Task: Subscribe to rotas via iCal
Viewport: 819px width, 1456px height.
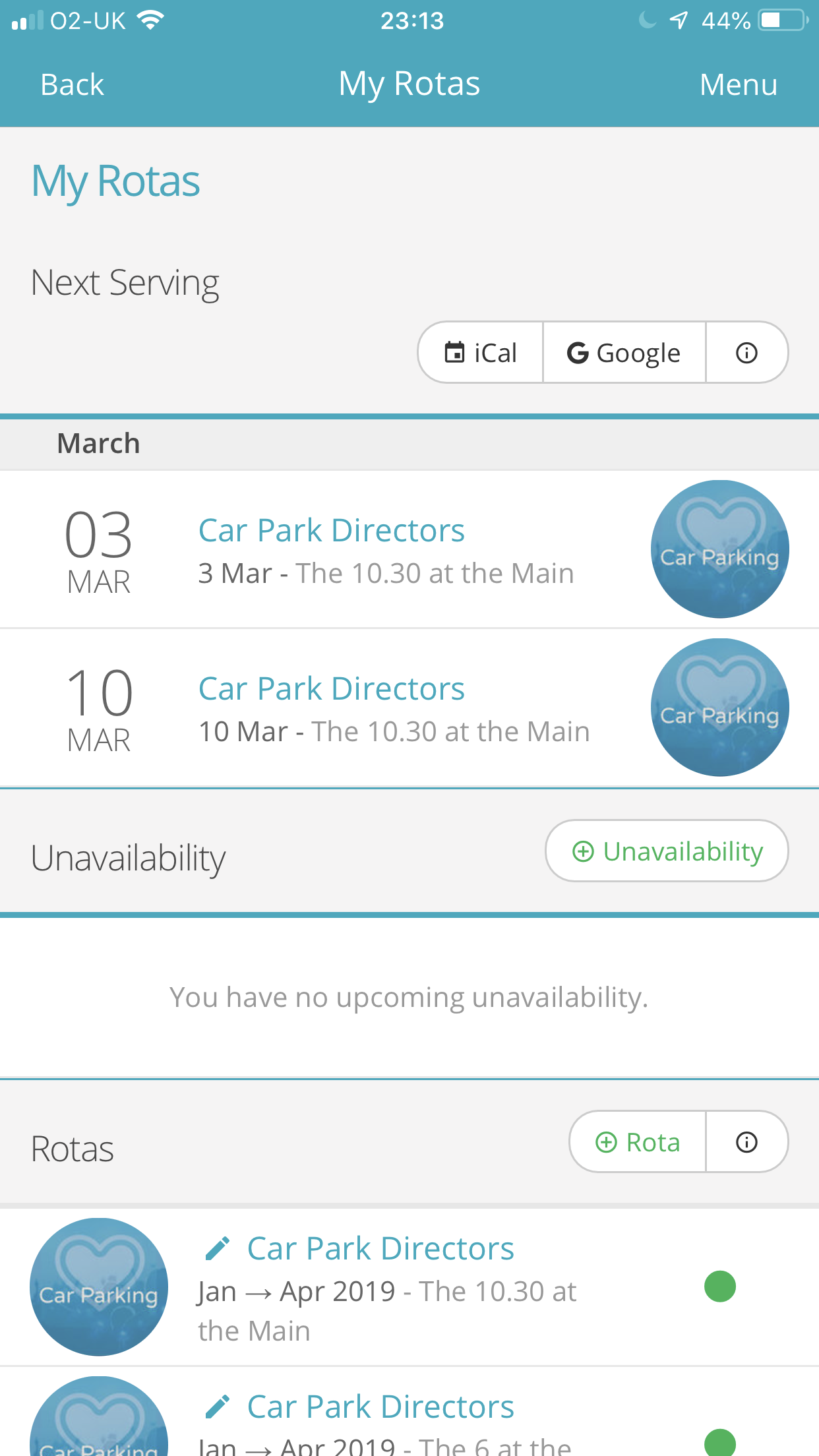Action: tap(481, 353)
